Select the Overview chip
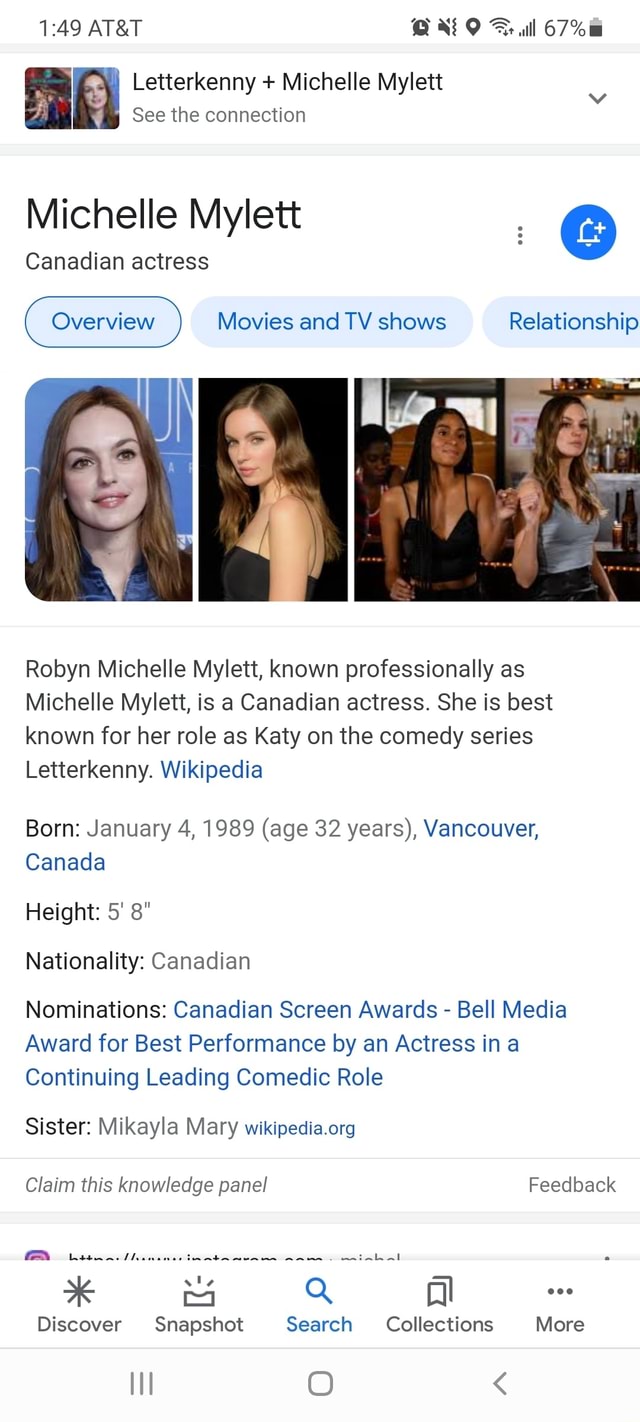Image resolution: width=640 pixels, height=1422 pixels. [x=103, y=321]
